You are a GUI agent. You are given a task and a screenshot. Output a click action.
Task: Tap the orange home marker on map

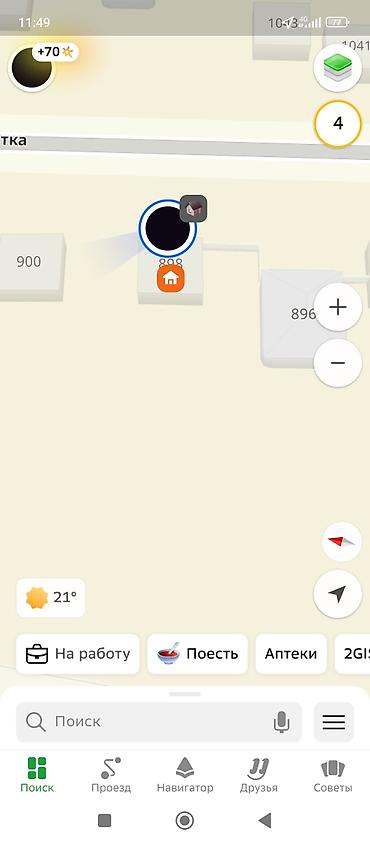170,278
